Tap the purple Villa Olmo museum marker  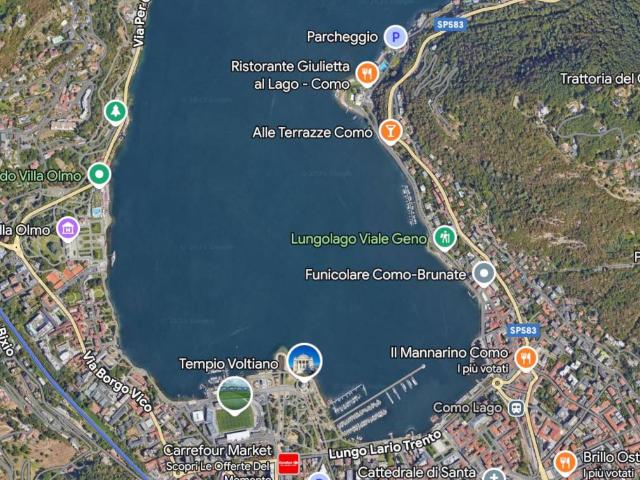68,228
